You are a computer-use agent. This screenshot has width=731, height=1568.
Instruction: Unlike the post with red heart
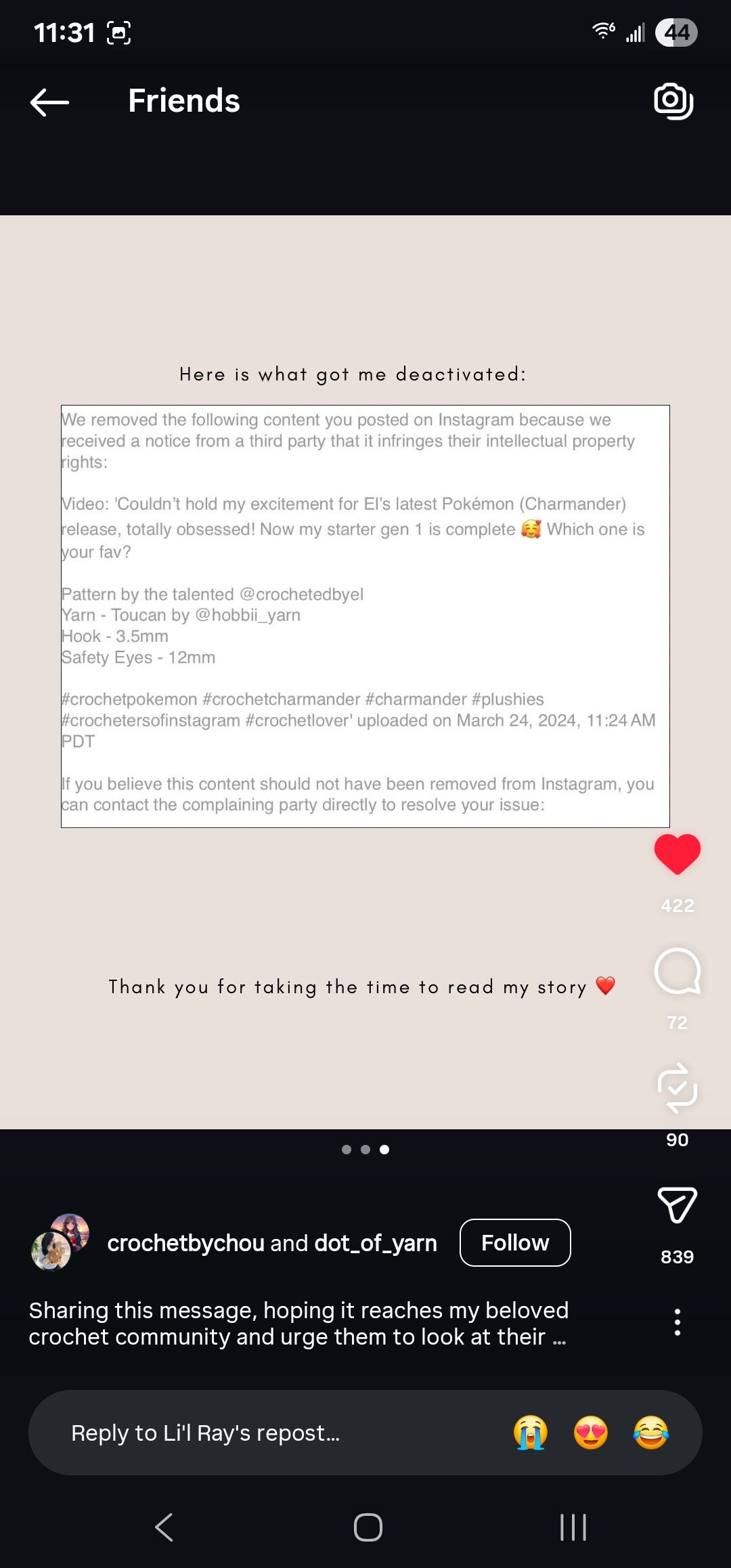(x=677, y=853)
